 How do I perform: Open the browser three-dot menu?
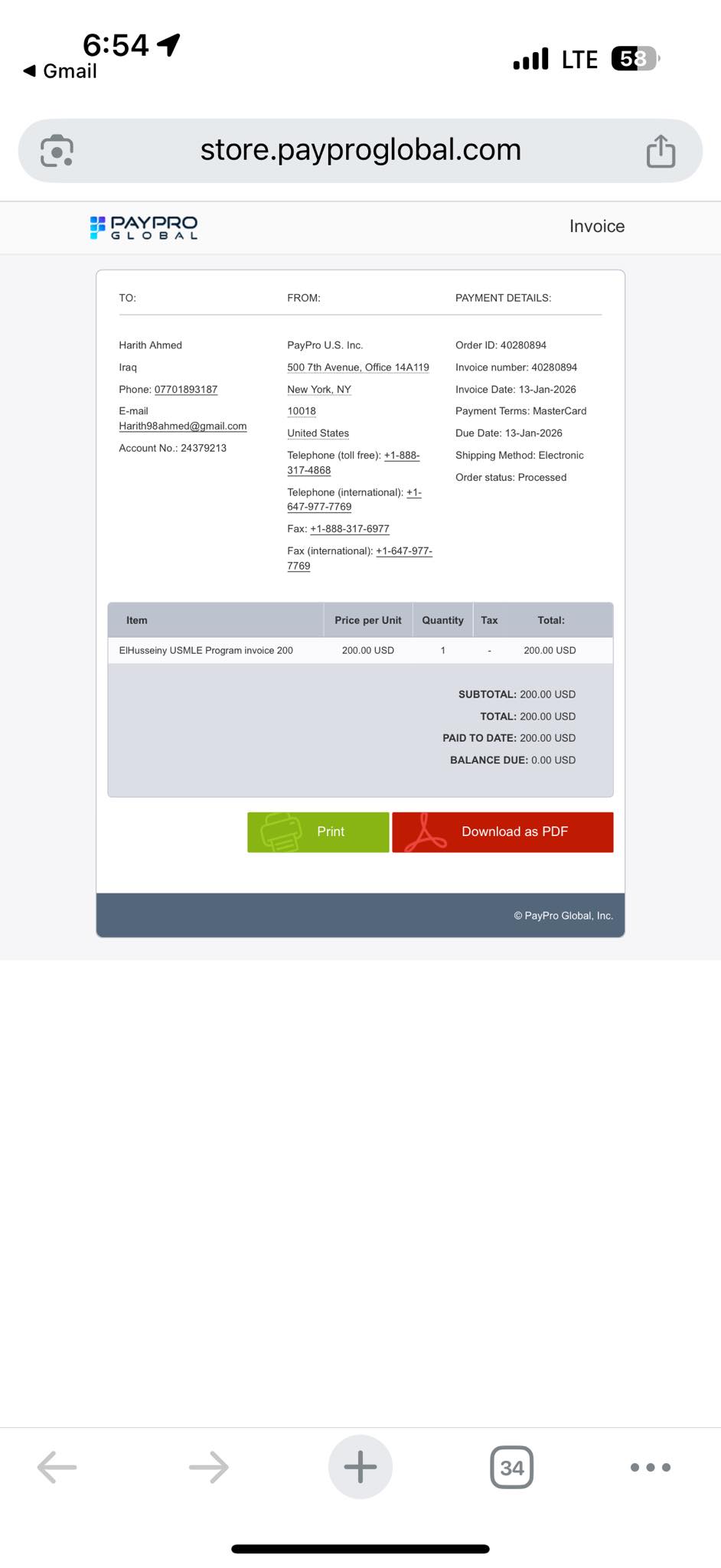coord(650,1467)
